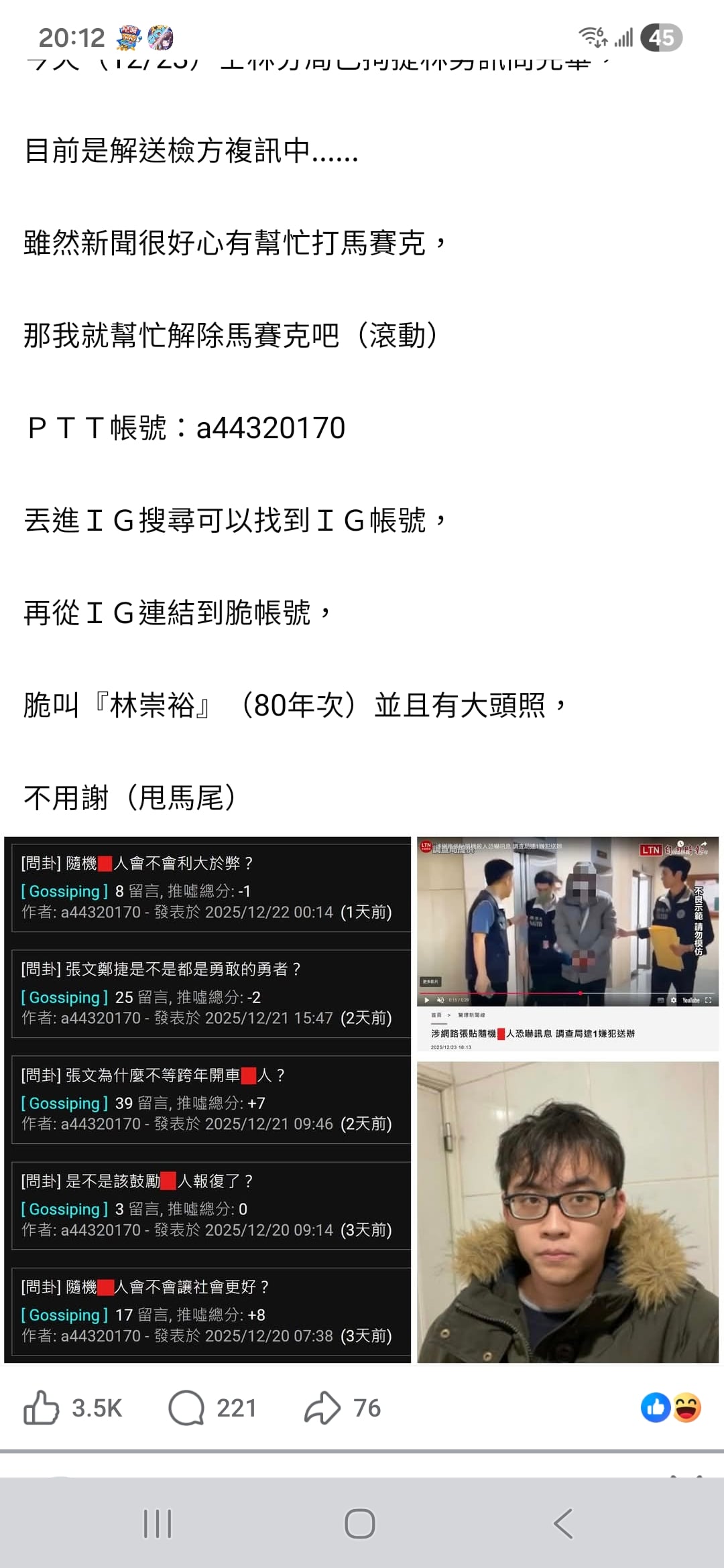Open the attached LTN news video screenshot
This screenshot has height=1568, width=724.
[567, 945]
